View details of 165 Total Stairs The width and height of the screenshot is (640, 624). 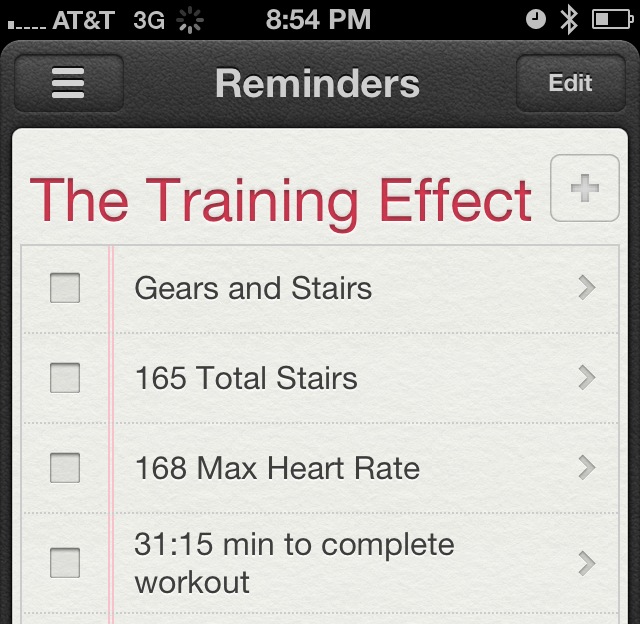pos(587,378)
